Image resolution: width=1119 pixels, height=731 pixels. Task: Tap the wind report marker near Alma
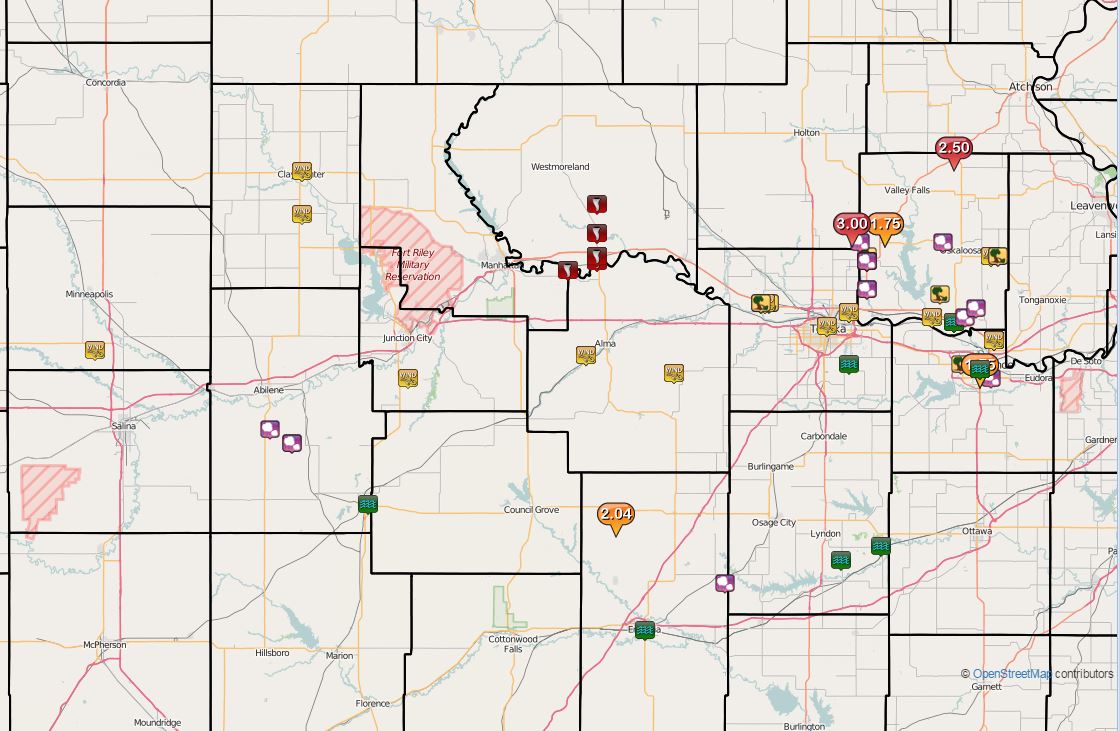click(585, 354)
